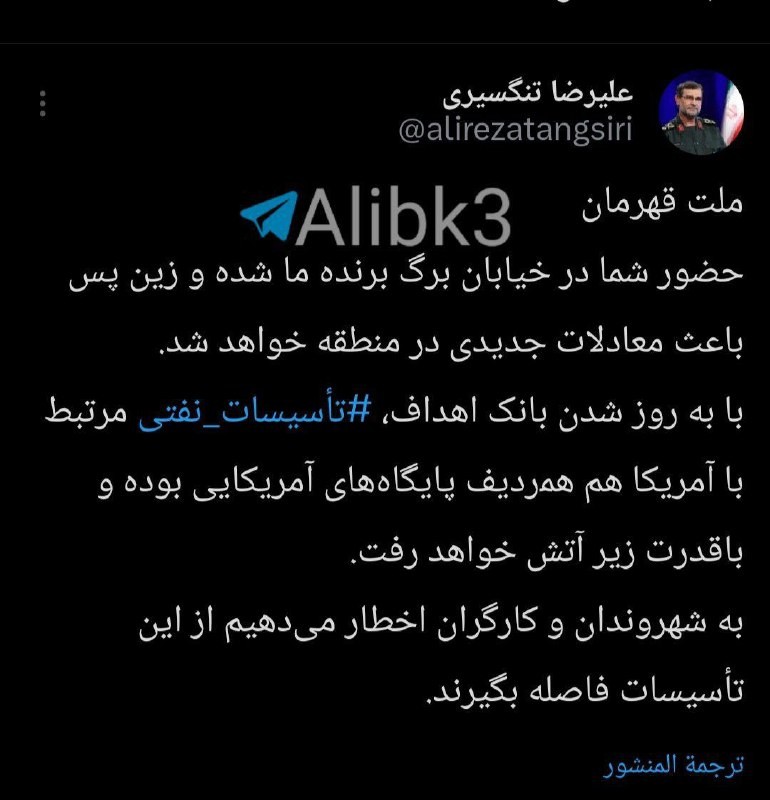Viewport: 770px width, 800px height.
Task: Tap ترجمة المنشور to translate the post
Action: [x=675, y=765]
